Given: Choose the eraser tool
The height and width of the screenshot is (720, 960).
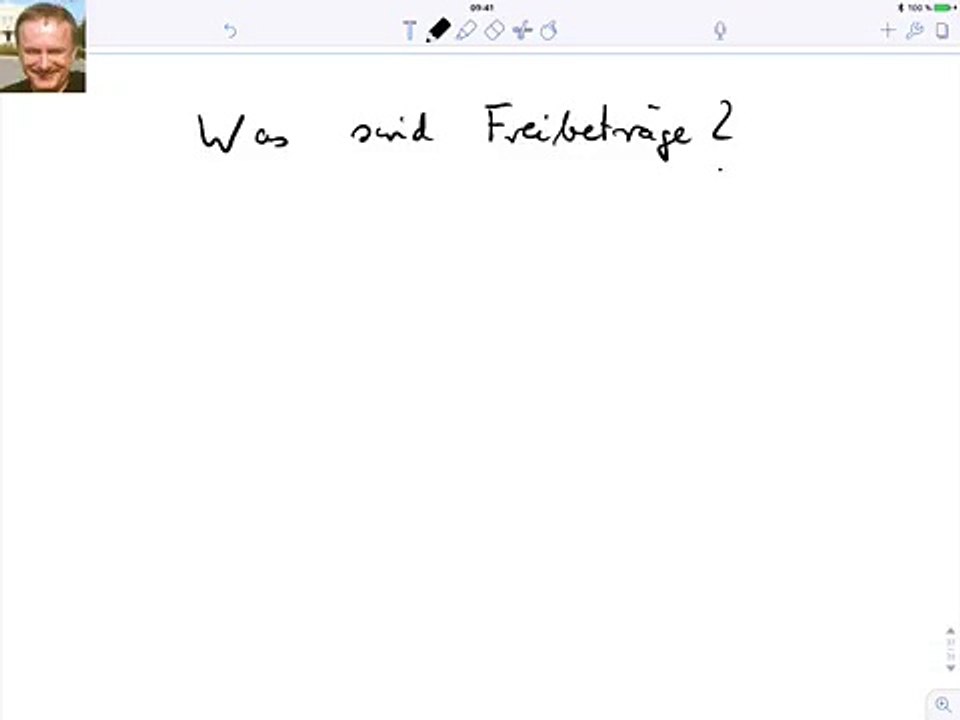Looking at the screenshot, I should 494,31.
